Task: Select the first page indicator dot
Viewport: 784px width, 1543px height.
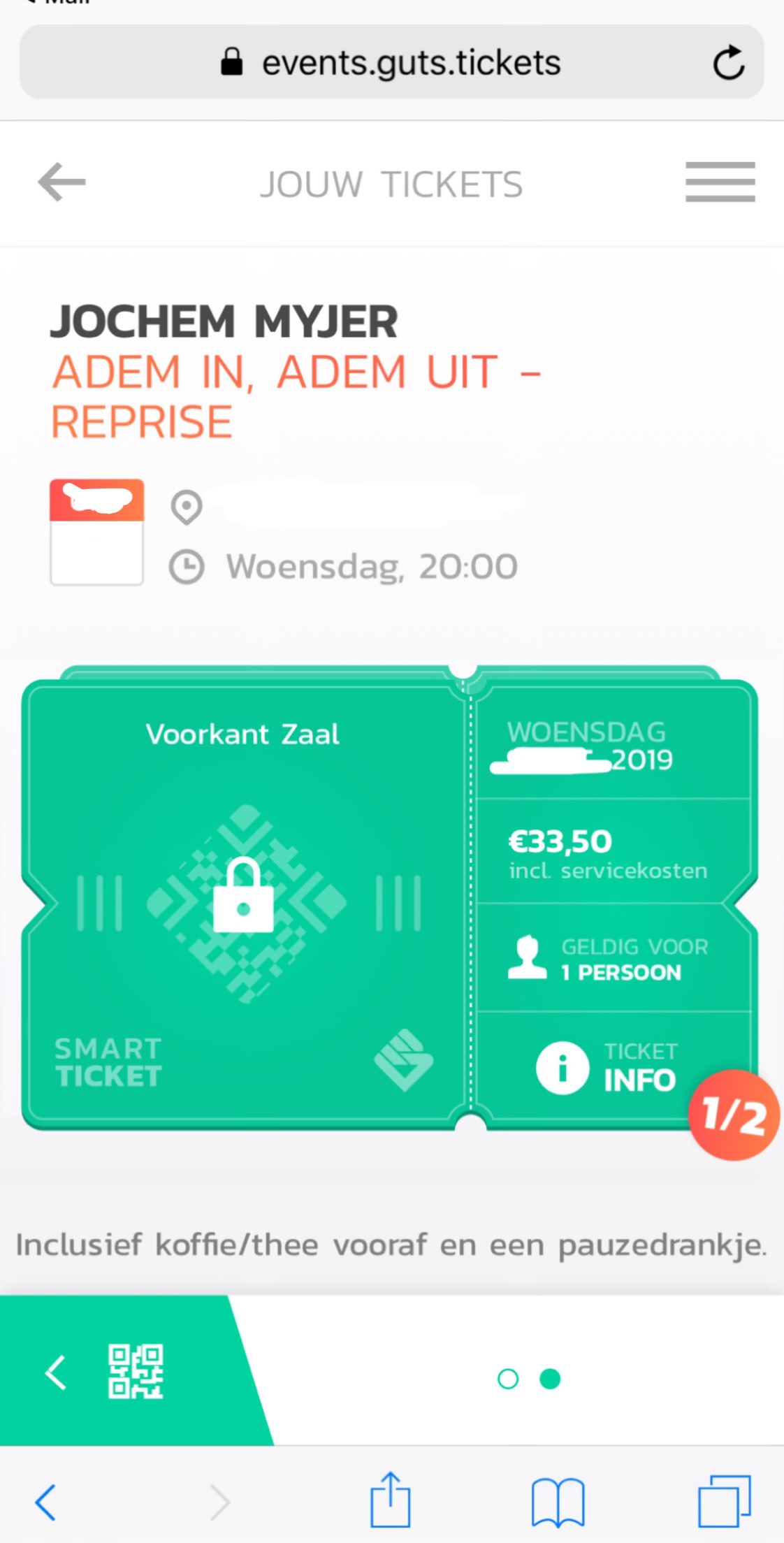Action: pyautogui.click(x=508, y=1379)
